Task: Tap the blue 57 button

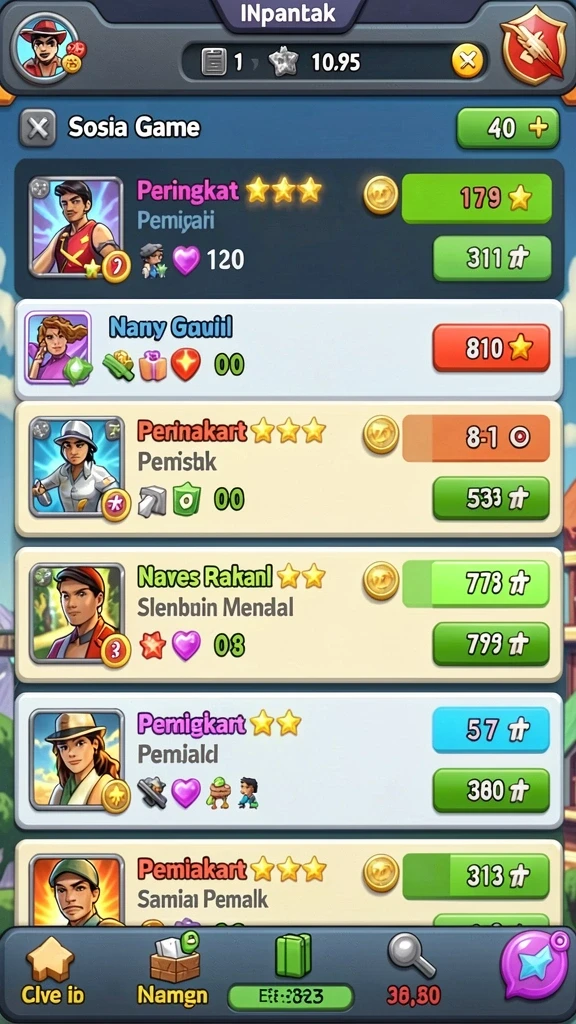Action: tap(491, 729)
